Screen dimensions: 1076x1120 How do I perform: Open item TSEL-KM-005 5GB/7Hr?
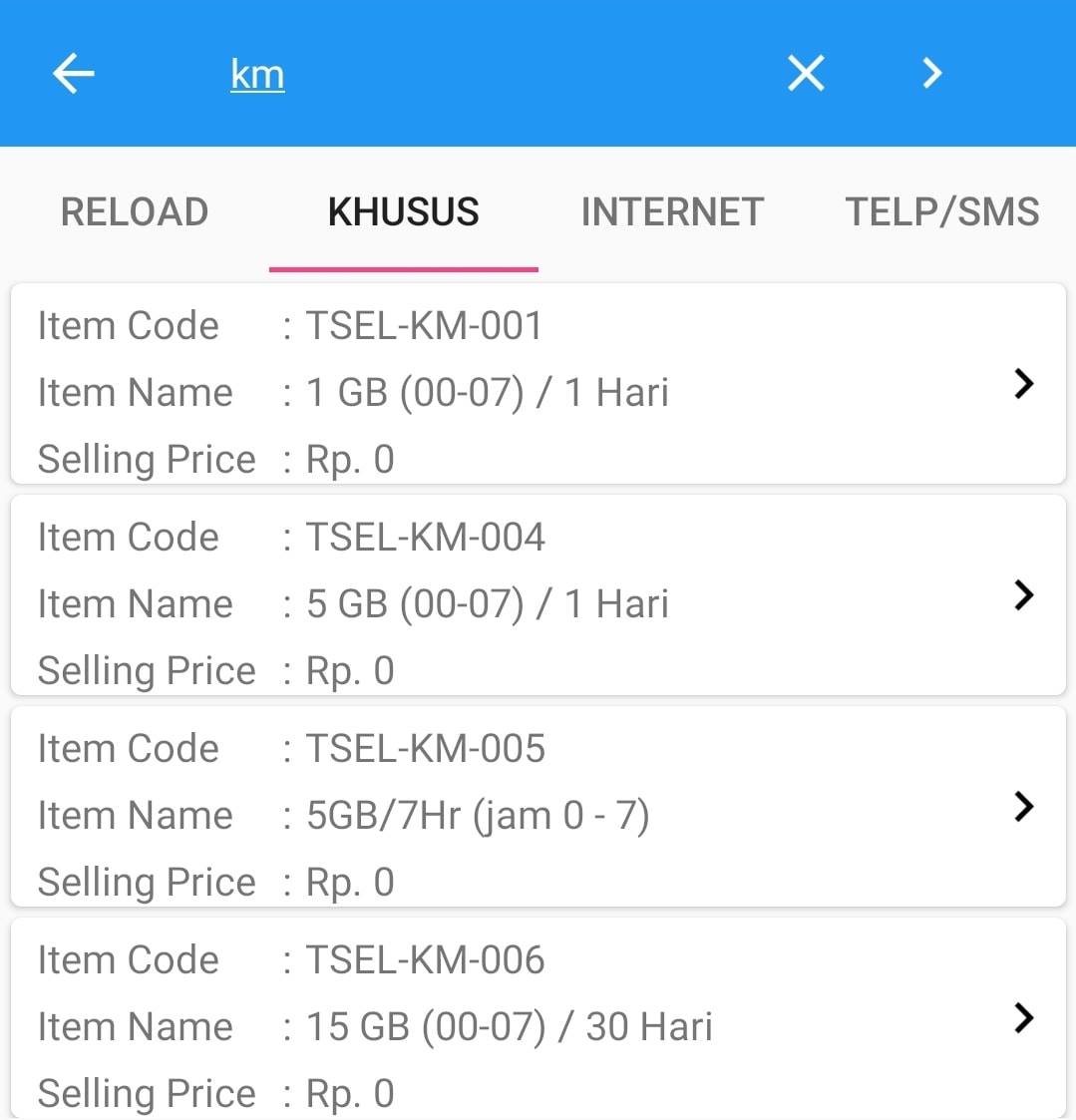click(538, 807)
